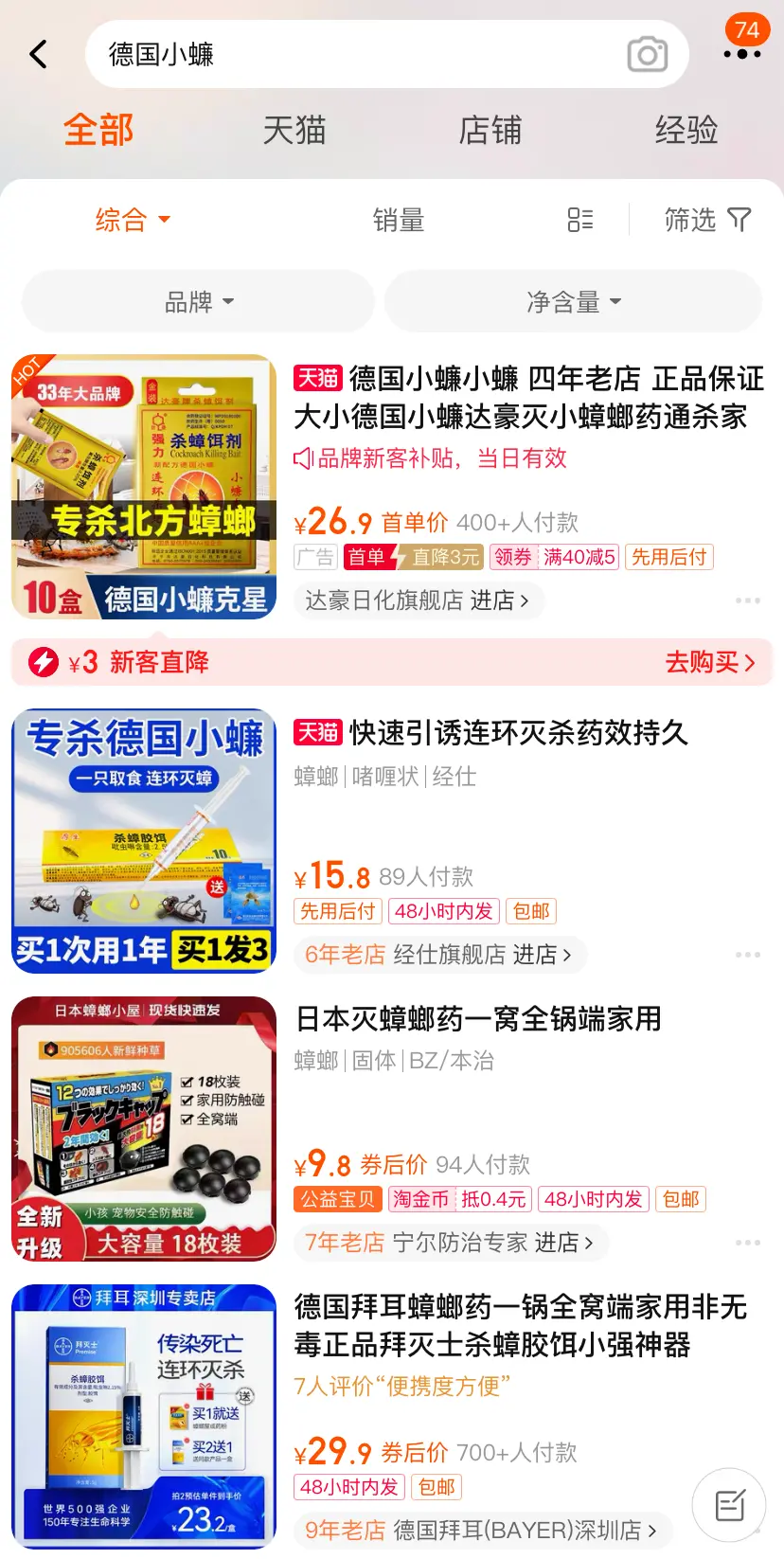
Task: Open the 筛选 filter panel
Action: coord(706,221)
